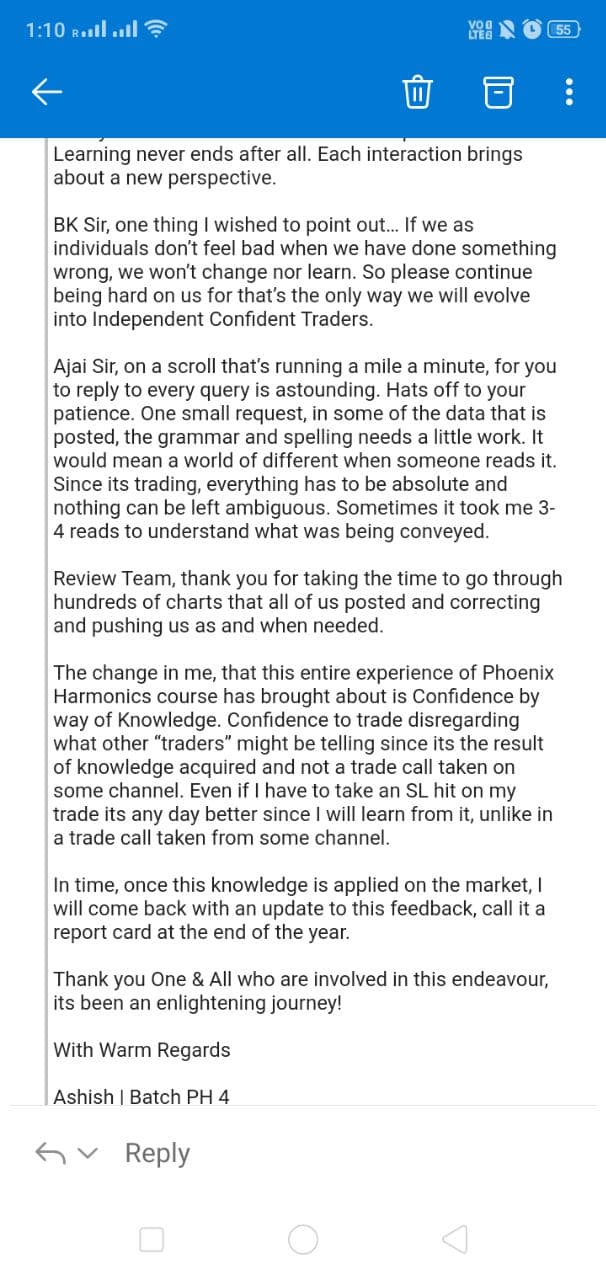Go back using the top arrow
The width and height of the screenshot is (606, 1280).
[47, 93]
